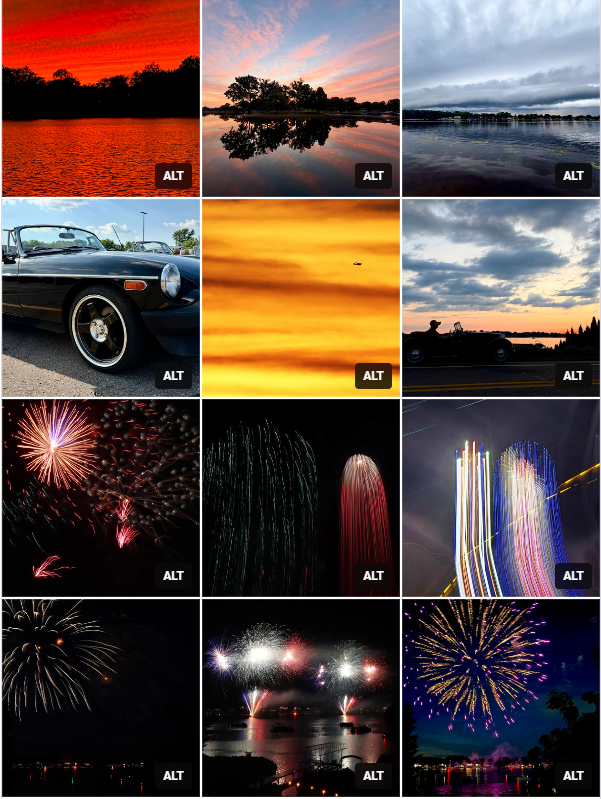Open the blue and white light streaks photo
The image size is (601, 799).
coord(501,497)
